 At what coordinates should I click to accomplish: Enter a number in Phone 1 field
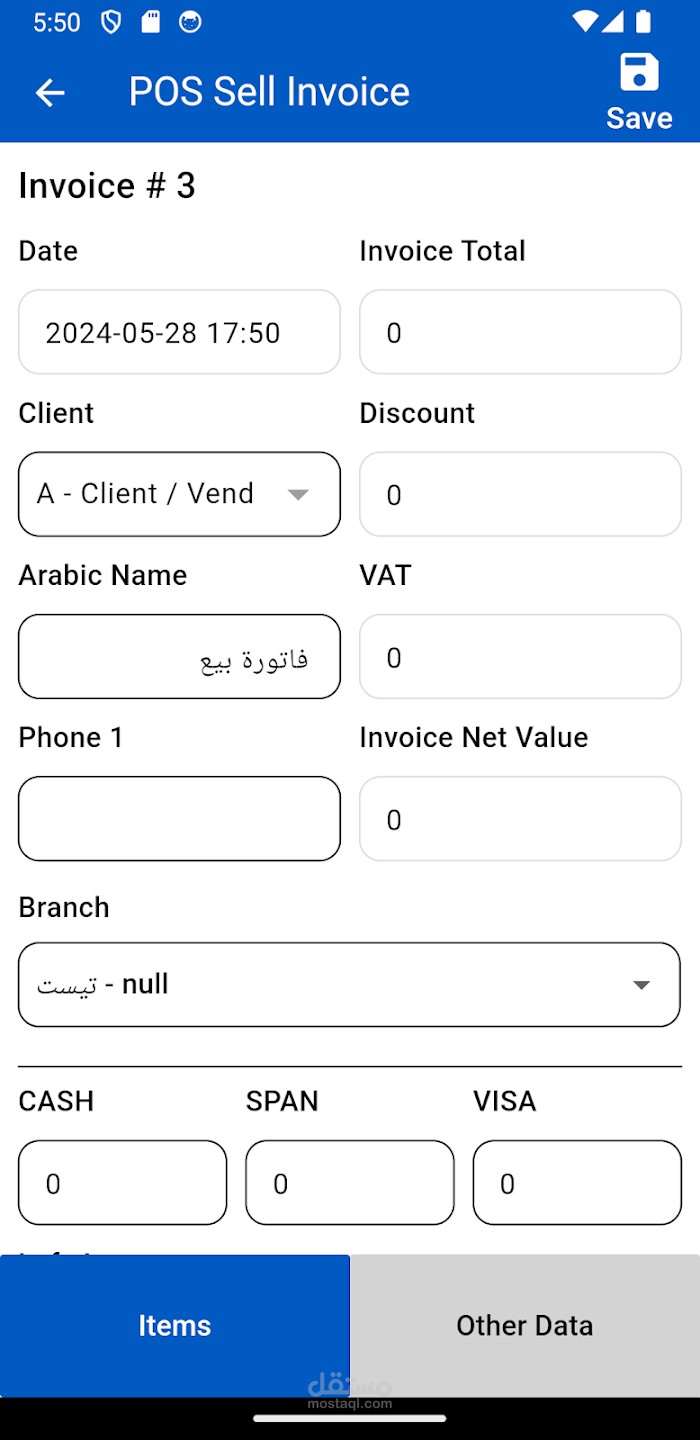179,819
